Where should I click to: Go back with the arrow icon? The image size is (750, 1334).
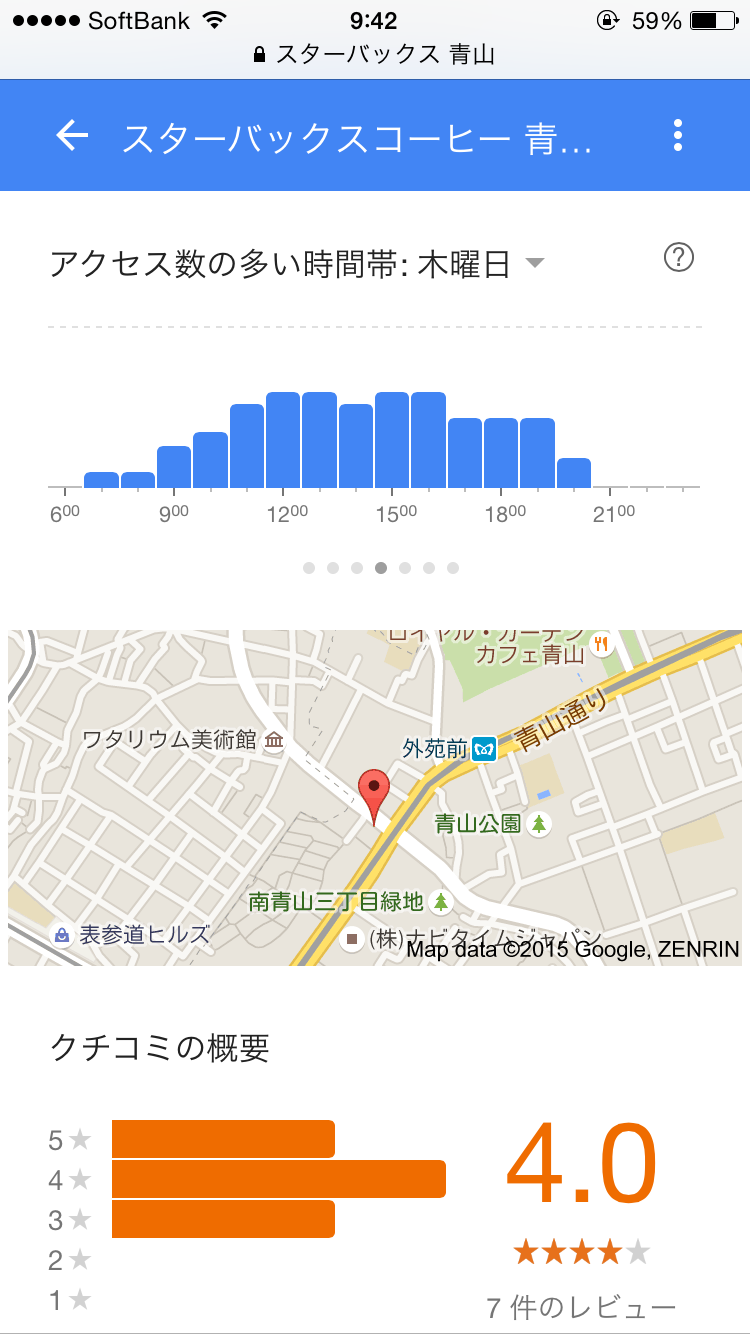tap(72, 135)
